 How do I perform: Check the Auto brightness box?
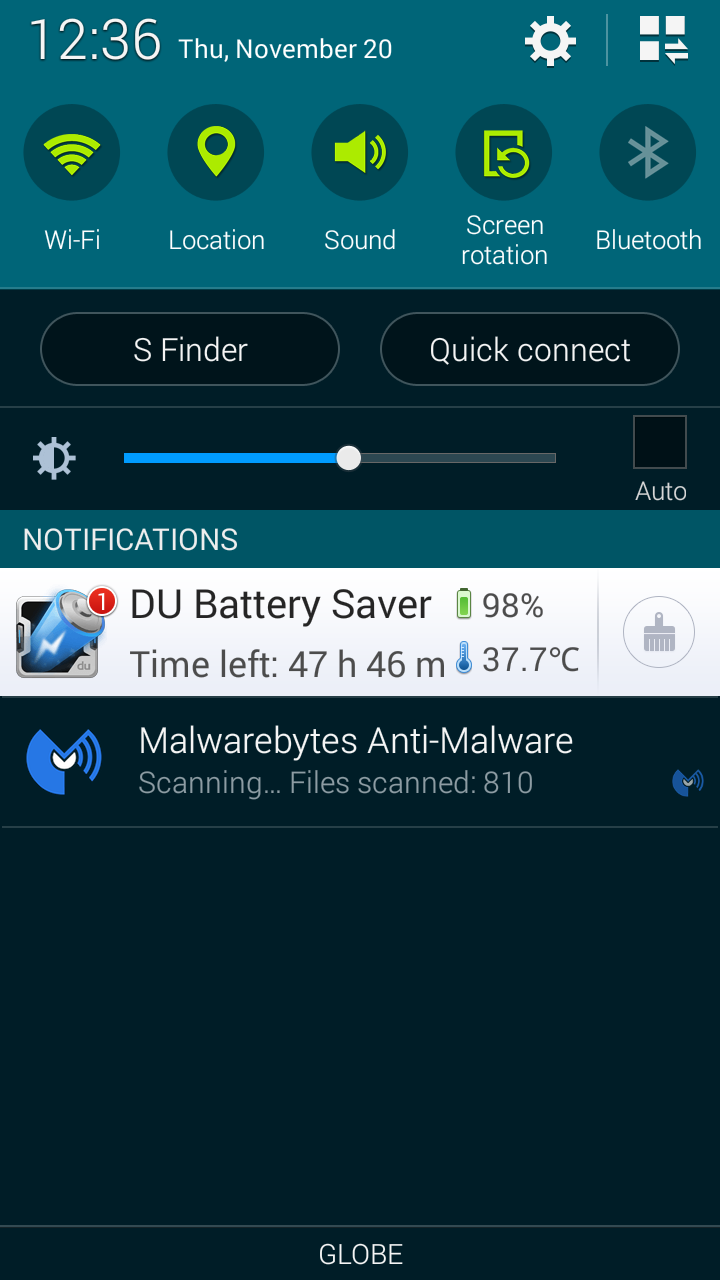pos(660,443)
